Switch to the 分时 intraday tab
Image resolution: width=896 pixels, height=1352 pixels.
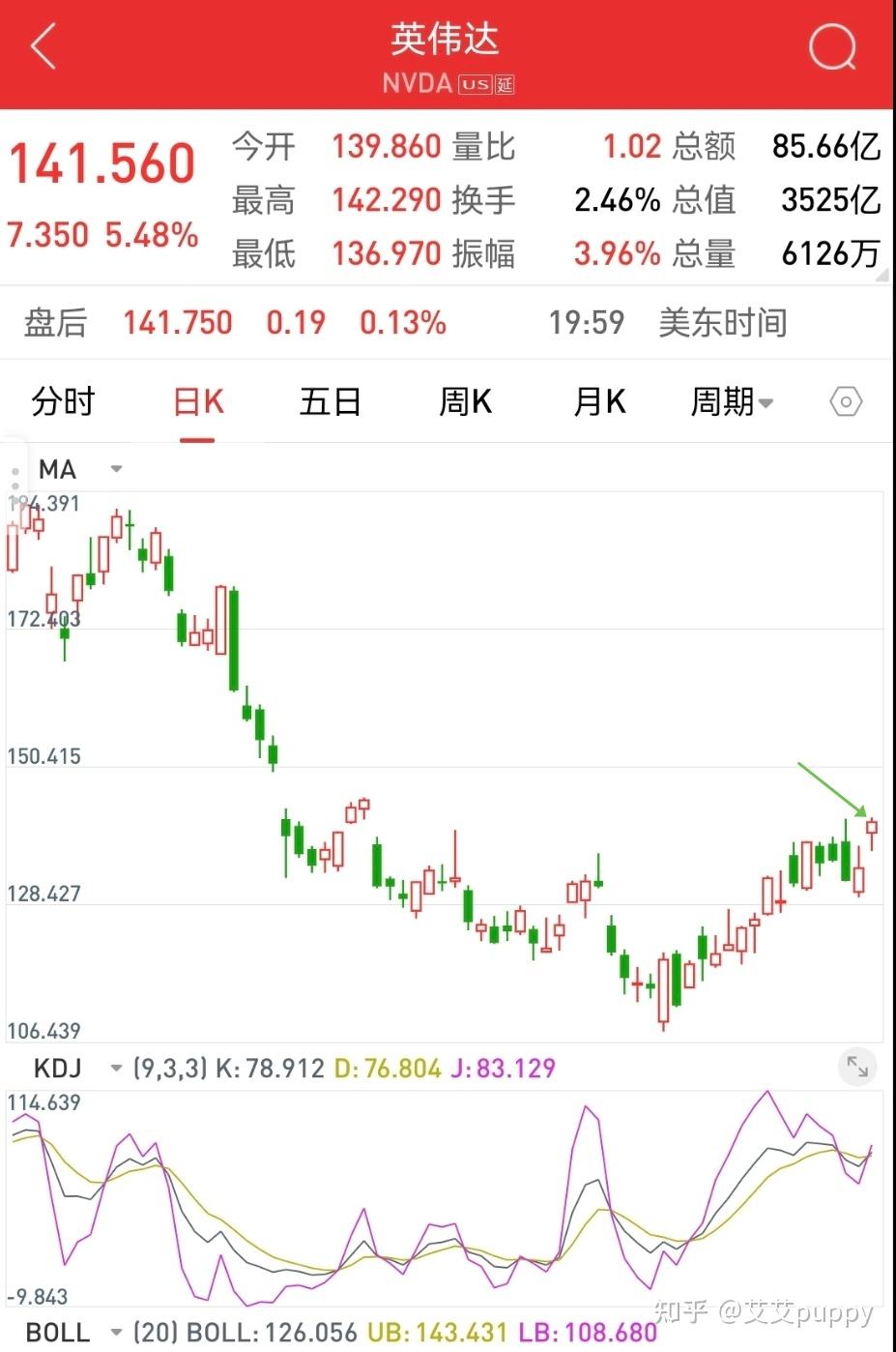(62, 401)
